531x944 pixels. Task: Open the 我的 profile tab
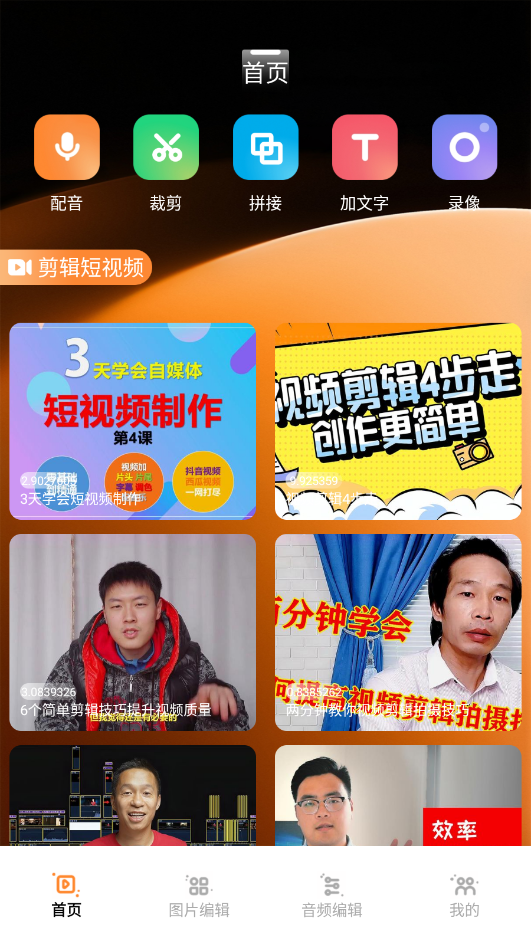point(464,896)
